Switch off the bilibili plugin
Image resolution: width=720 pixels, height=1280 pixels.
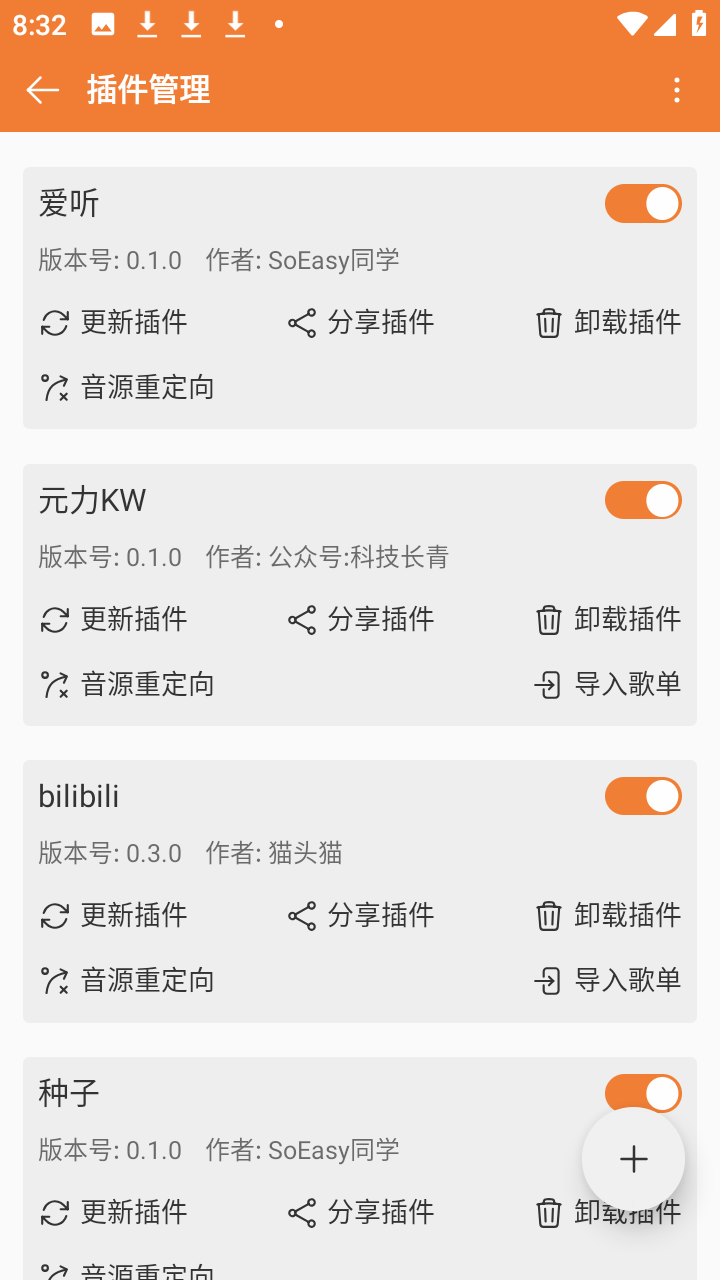tap(643, 796)
